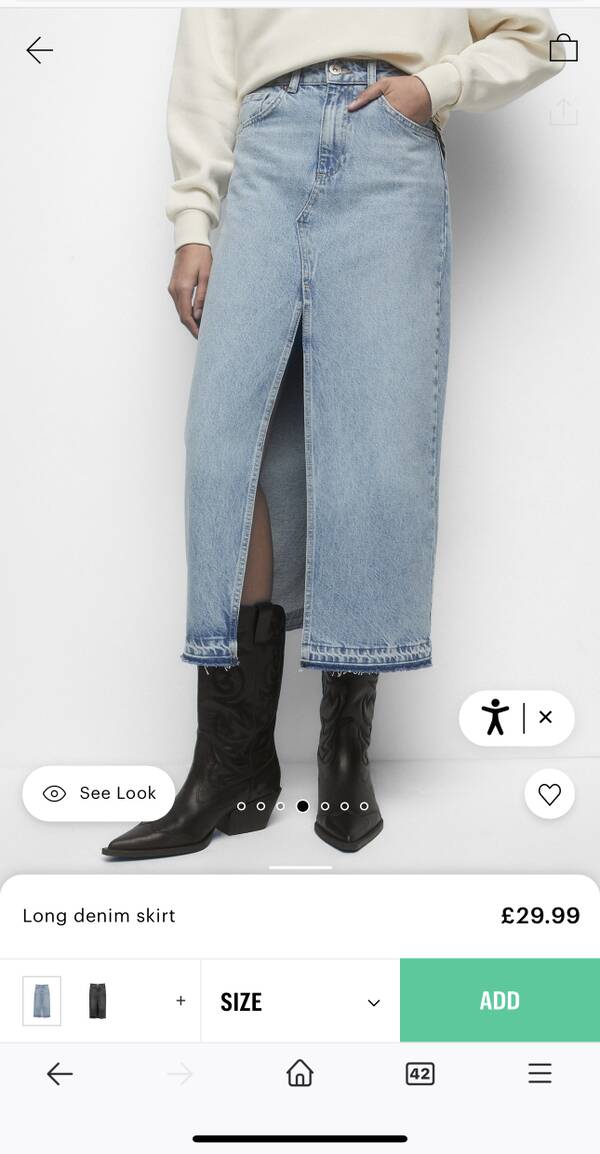Open the browser home page
Image resolution: width=600 pixels, height=1154 pixels.
[x=299, y=1074]
